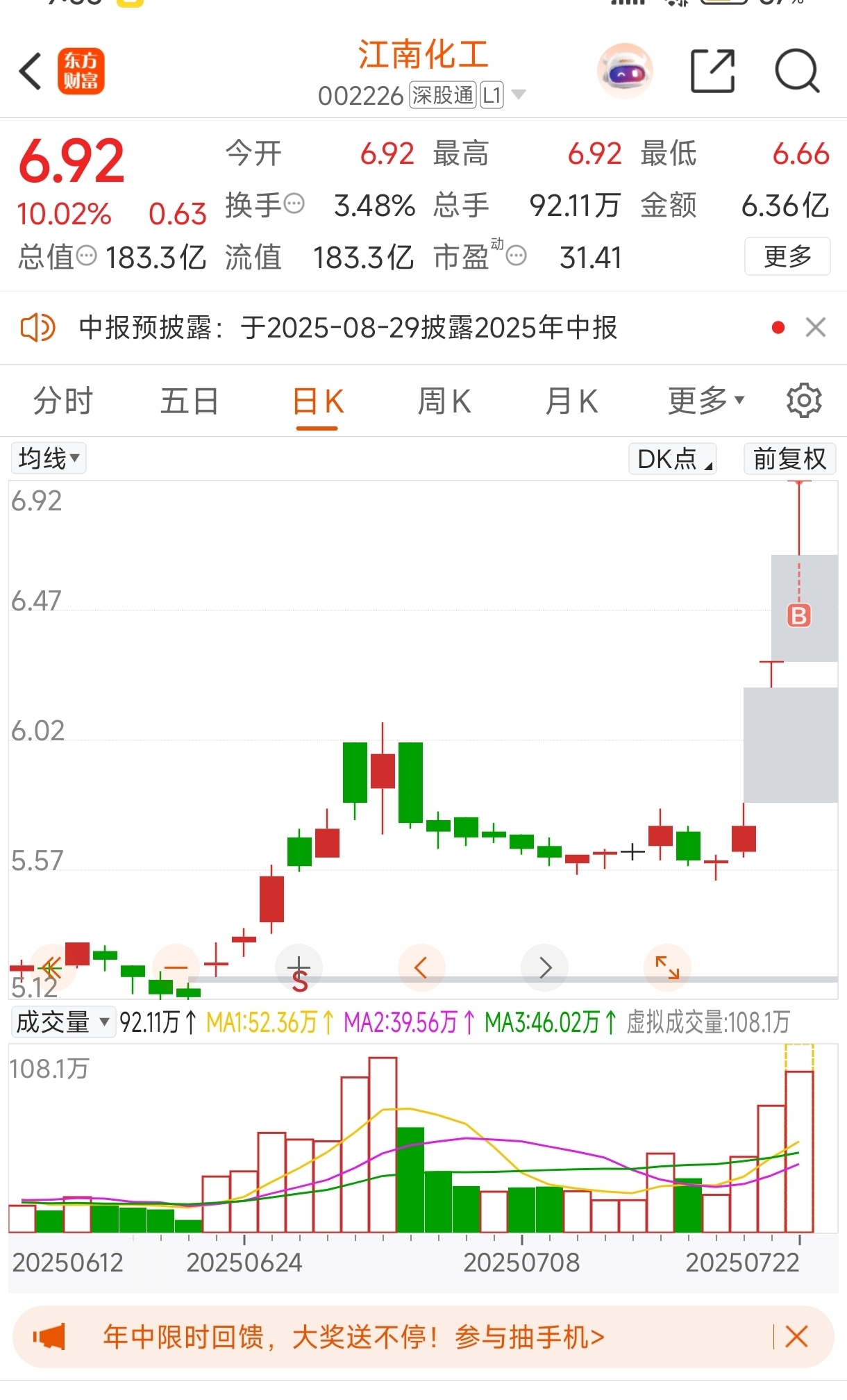Image resolution: width=847 pixels, height=1400 pixels.
Task: Switch to the 周K tab
Action: [x=444, y=401]
